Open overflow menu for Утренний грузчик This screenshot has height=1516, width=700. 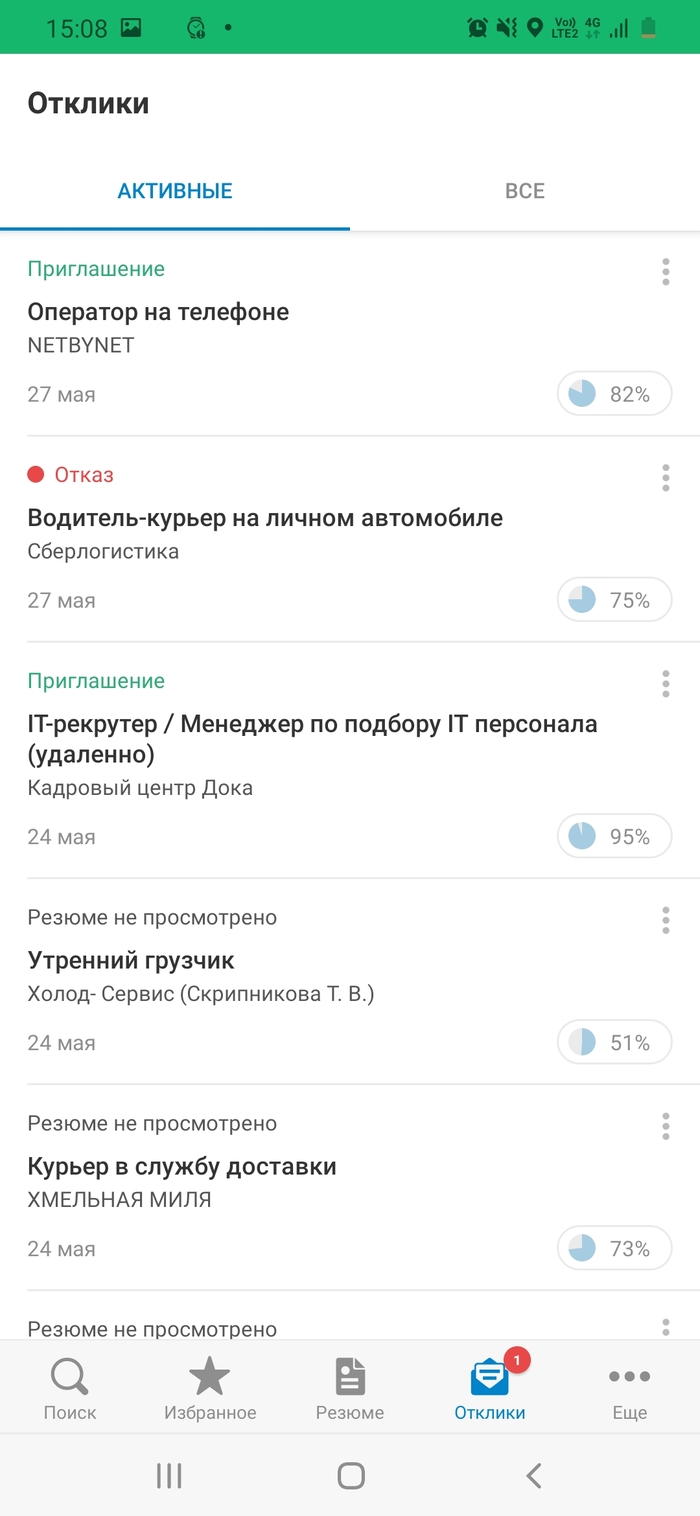[x=665, y=921]
